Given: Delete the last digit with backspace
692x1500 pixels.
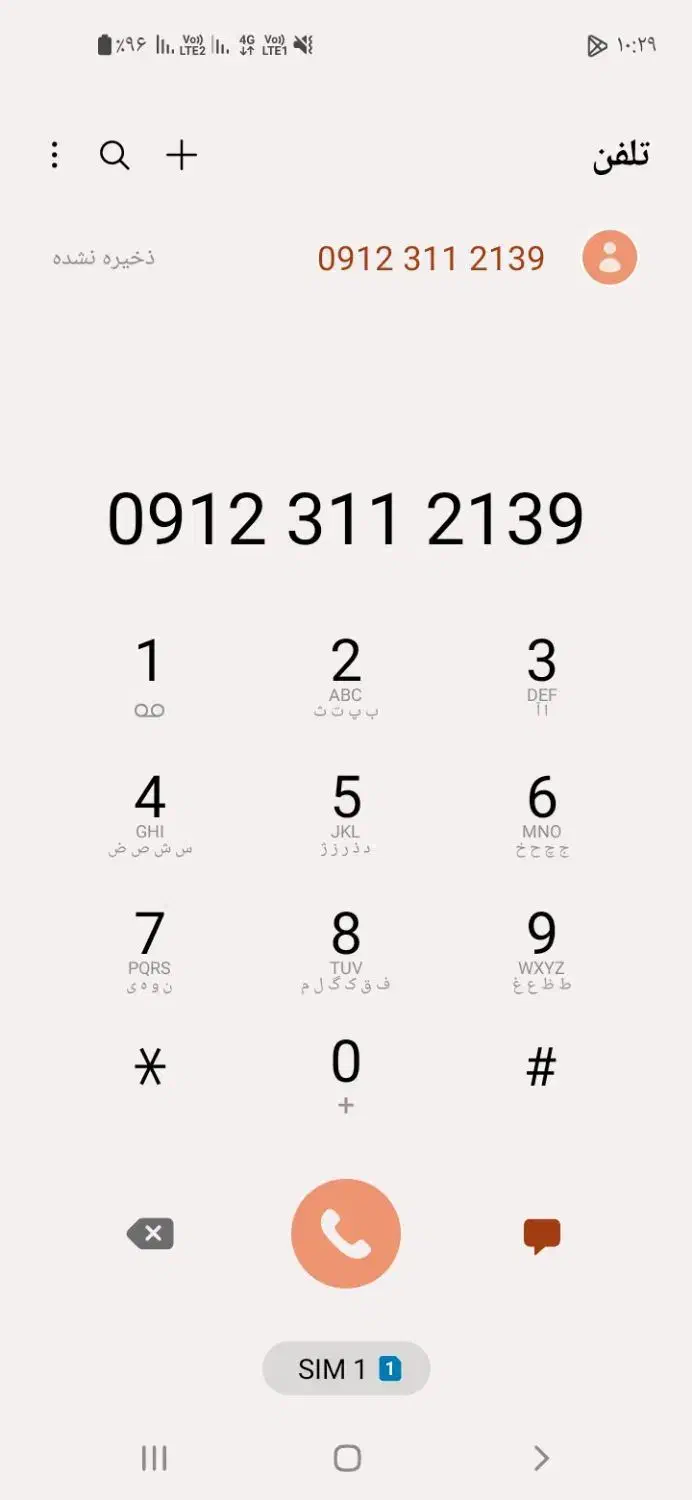Looking at the screenshot, I should [x=150, y=1234].
